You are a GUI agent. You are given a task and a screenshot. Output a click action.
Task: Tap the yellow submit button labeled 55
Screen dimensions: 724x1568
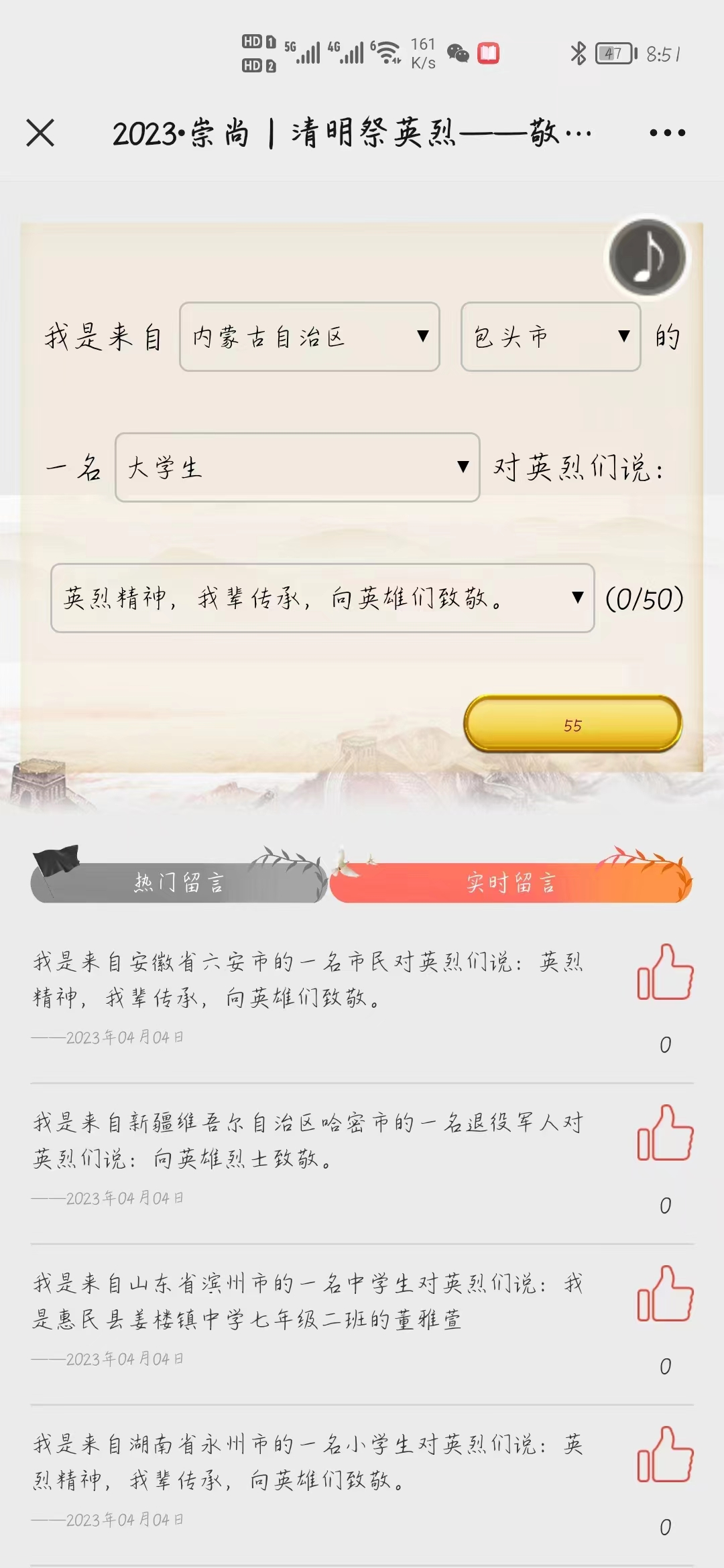572,724
